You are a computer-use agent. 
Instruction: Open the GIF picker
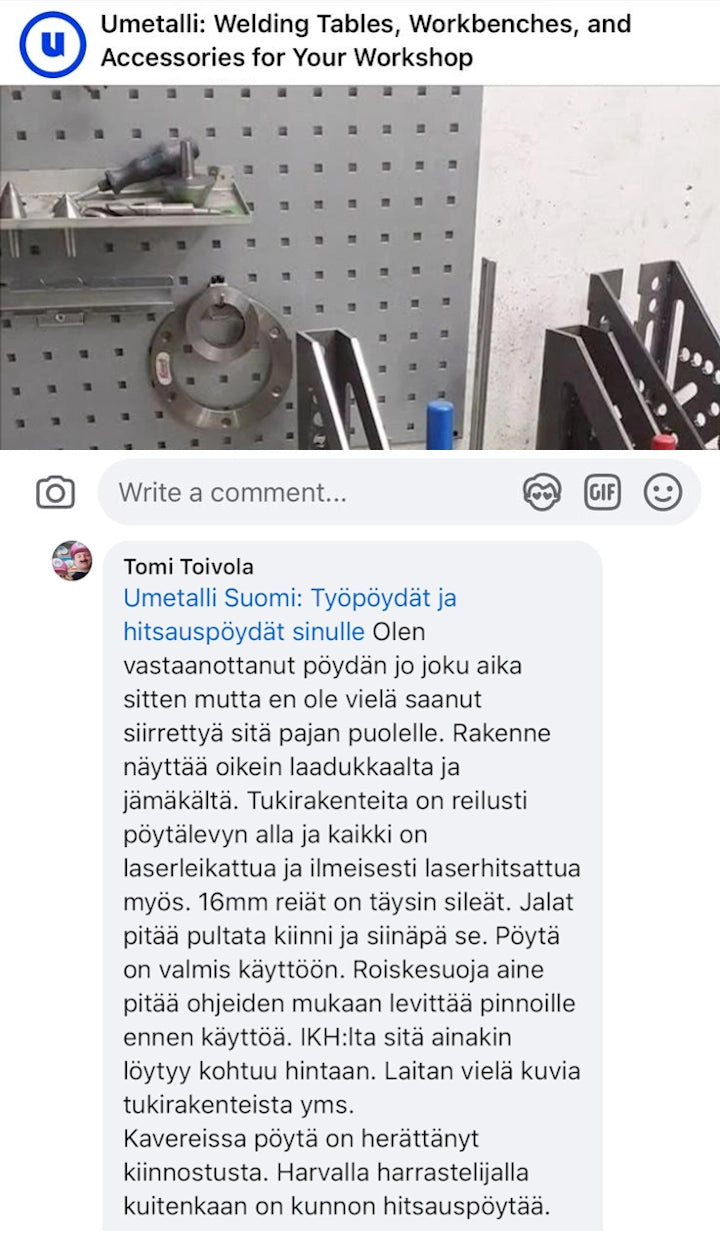(x=602, y=492)
